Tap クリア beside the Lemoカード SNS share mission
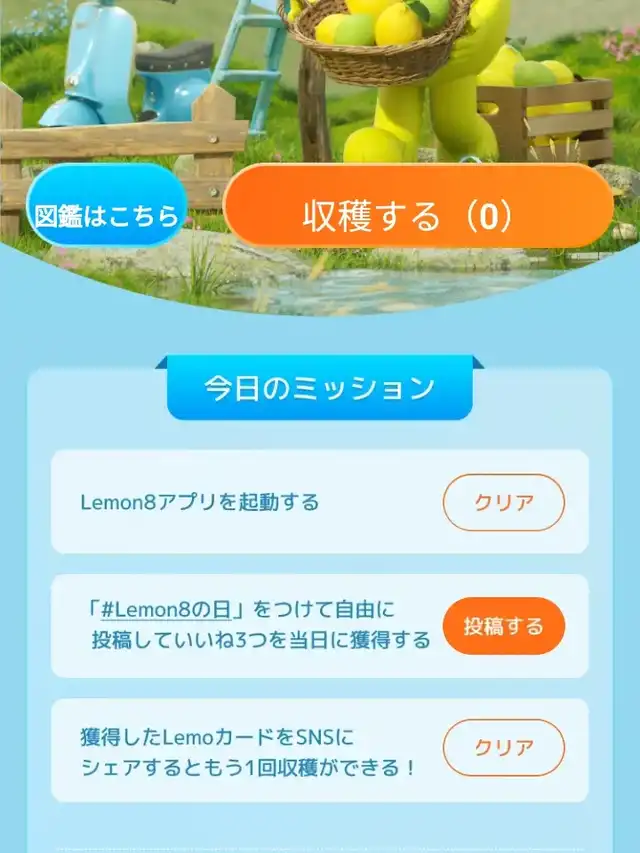Viewport: 640px width, 853px height. tap(503, 747)
